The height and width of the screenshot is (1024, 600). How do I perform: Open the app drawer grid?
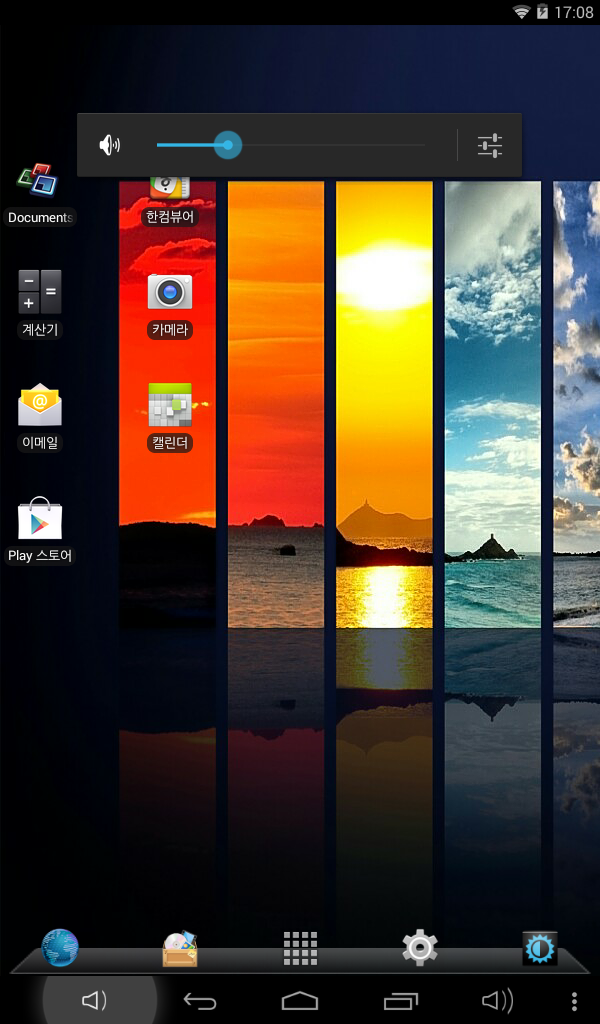(300, 947)
